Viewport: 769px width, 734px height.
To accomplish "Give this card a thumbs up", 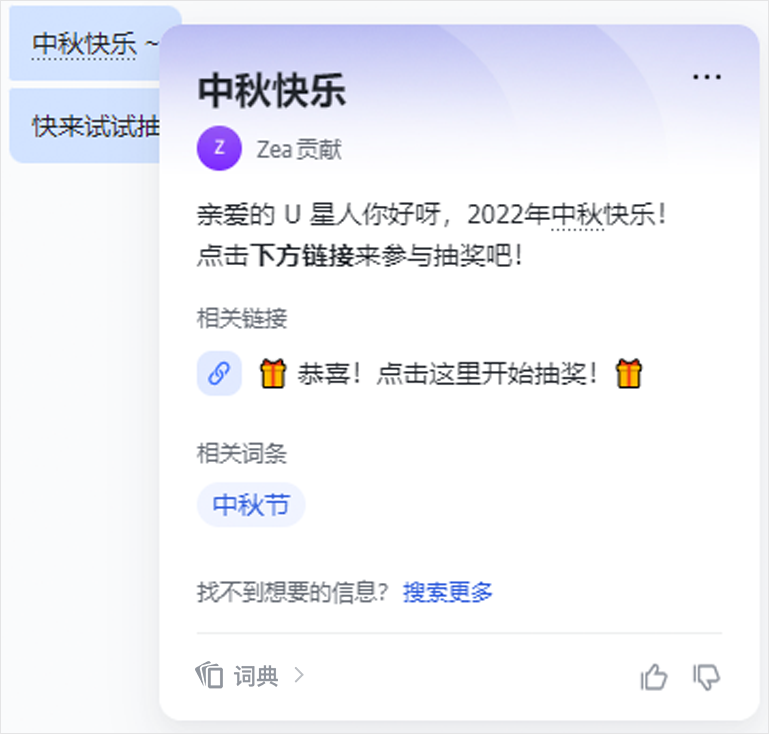I will [x=654, y=677].
